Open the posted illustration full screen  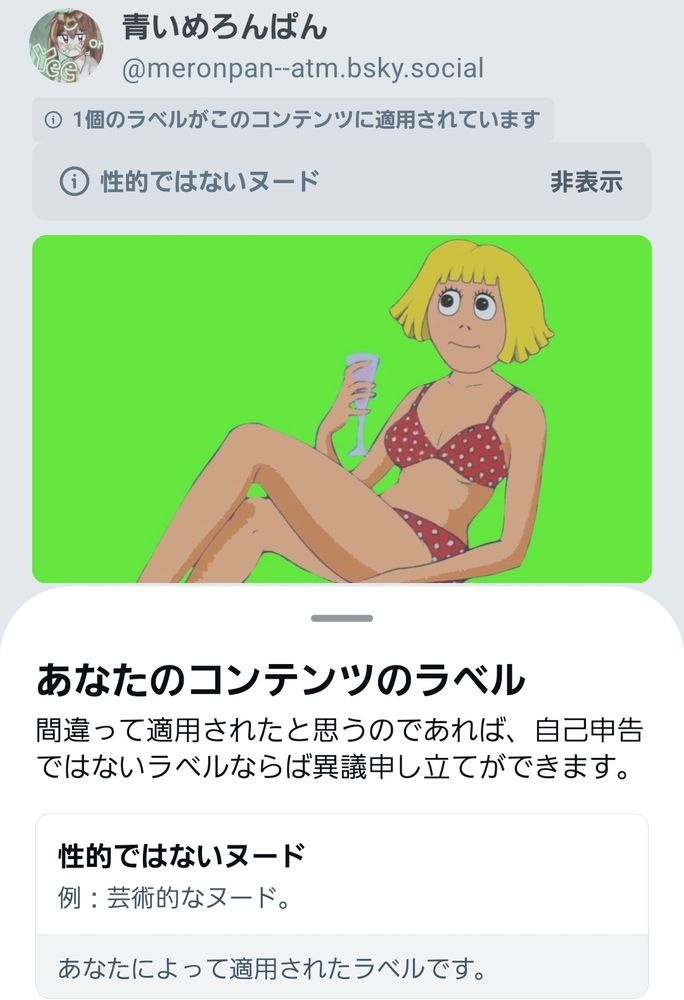tap(341, 408)
